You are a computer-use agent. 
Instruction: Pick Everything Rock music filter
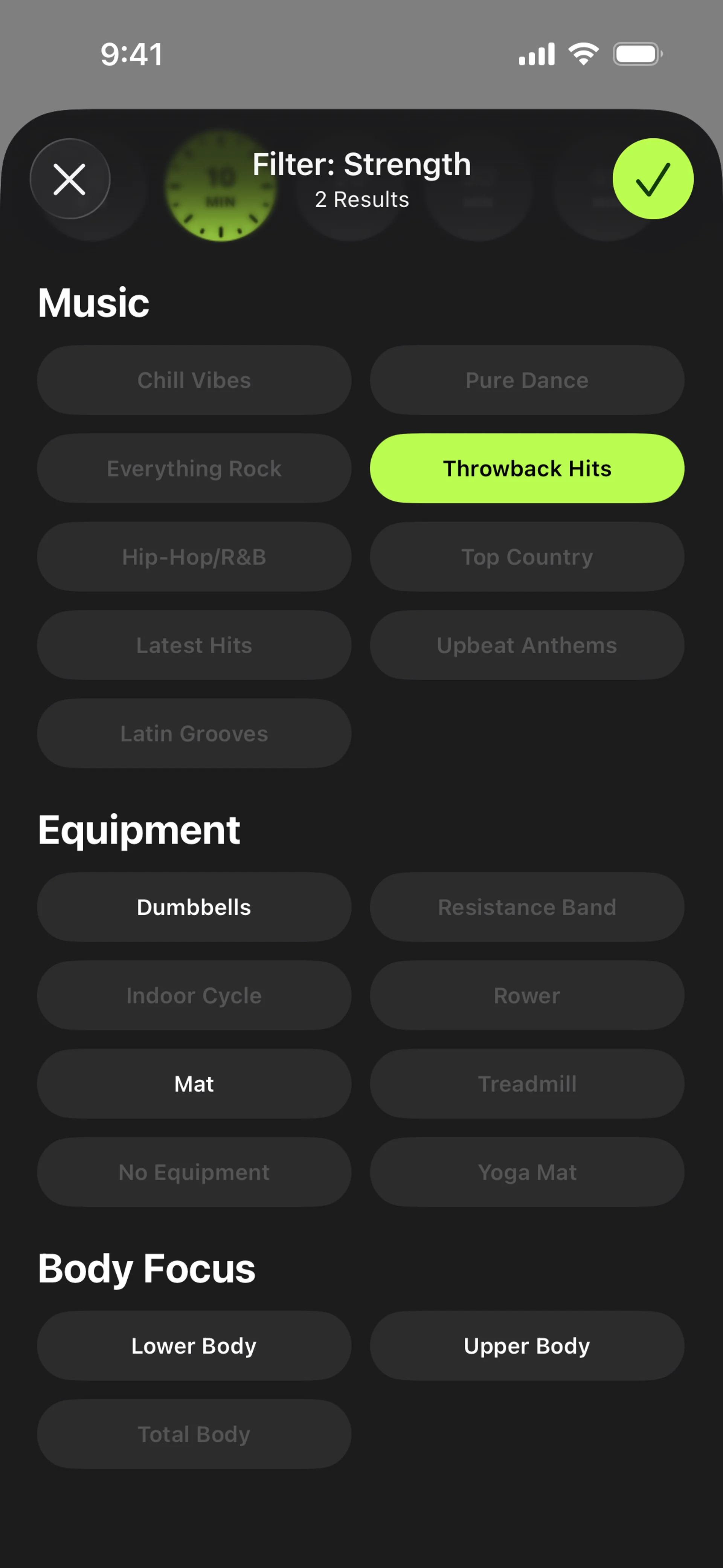pos(194,469)
